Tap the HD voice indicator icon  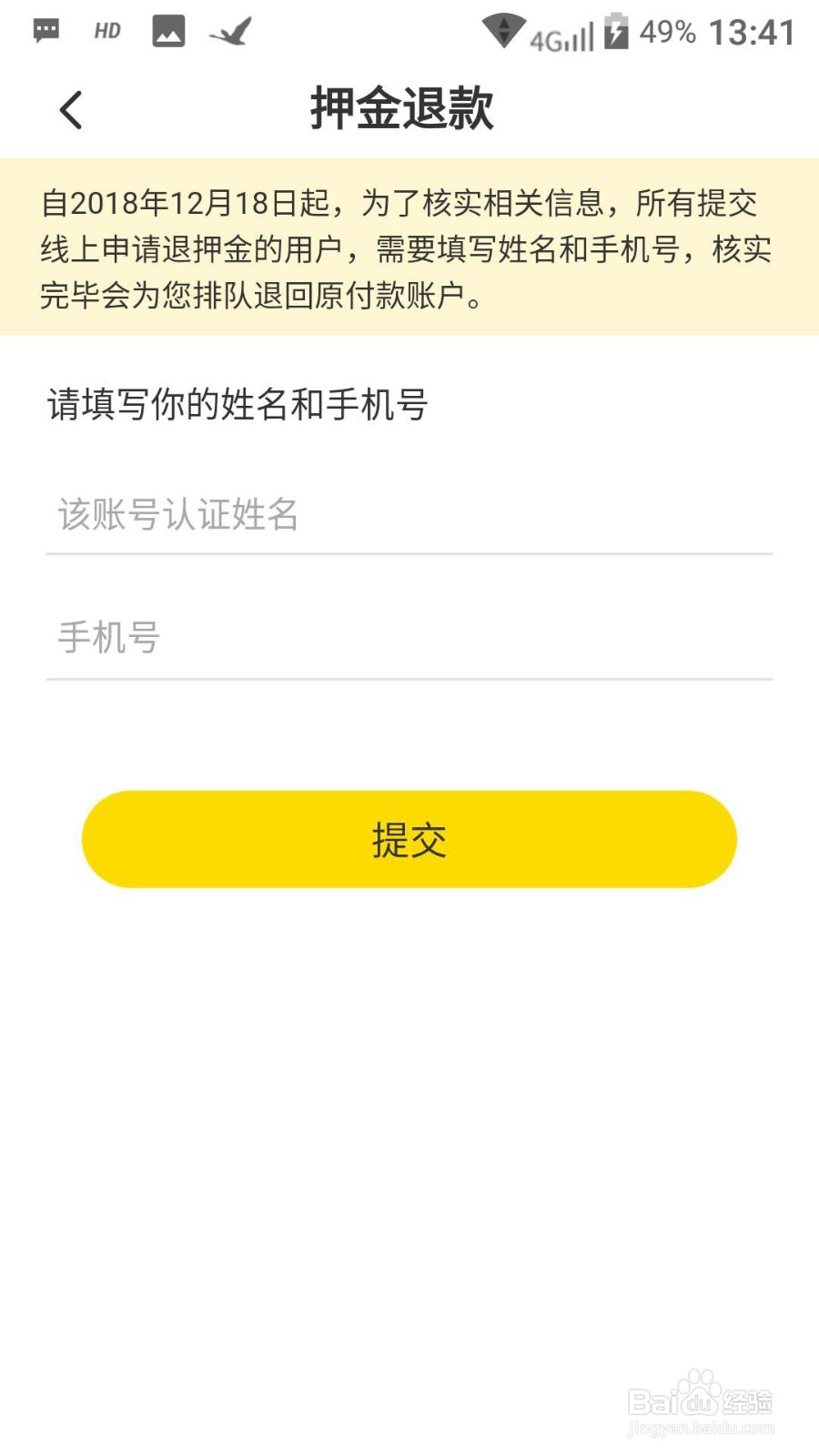pos(106,30)
